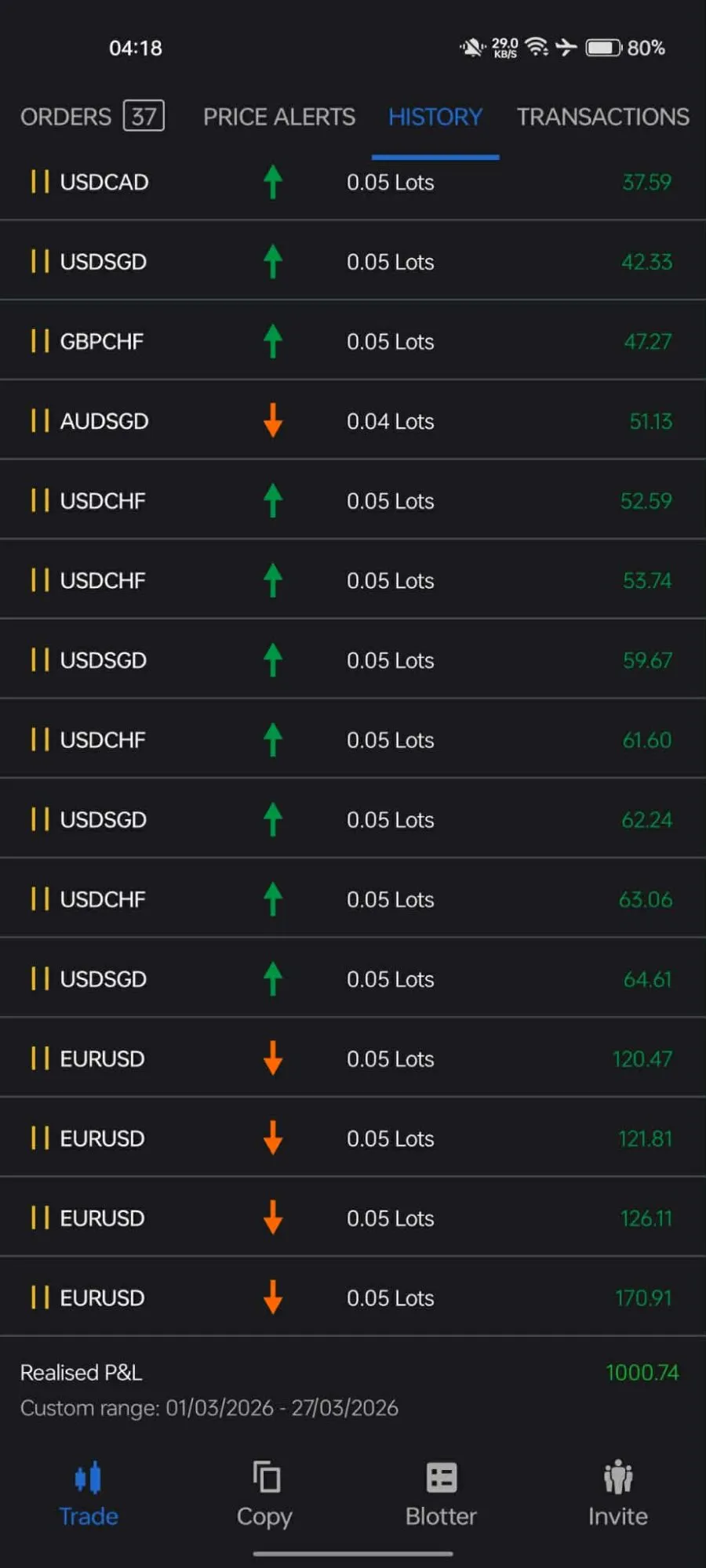Image resolution: width=706 pixels, height=1568 pixels.
Task: Open the USDCAD trade with 37.59 profit
Action: click(353, 182)
